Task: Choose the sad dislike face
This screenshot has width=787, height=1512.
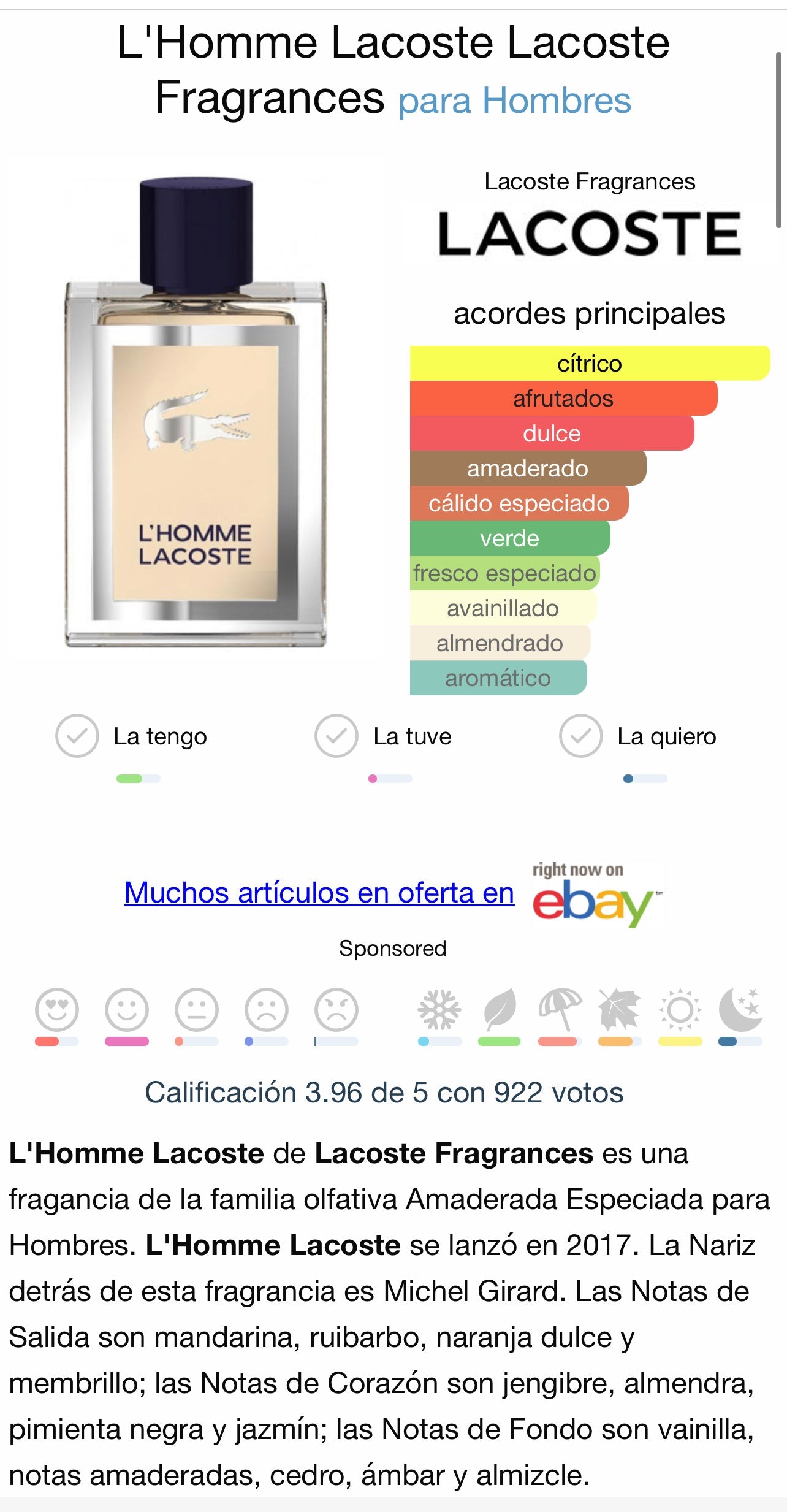Action: tap(267, 1009)
